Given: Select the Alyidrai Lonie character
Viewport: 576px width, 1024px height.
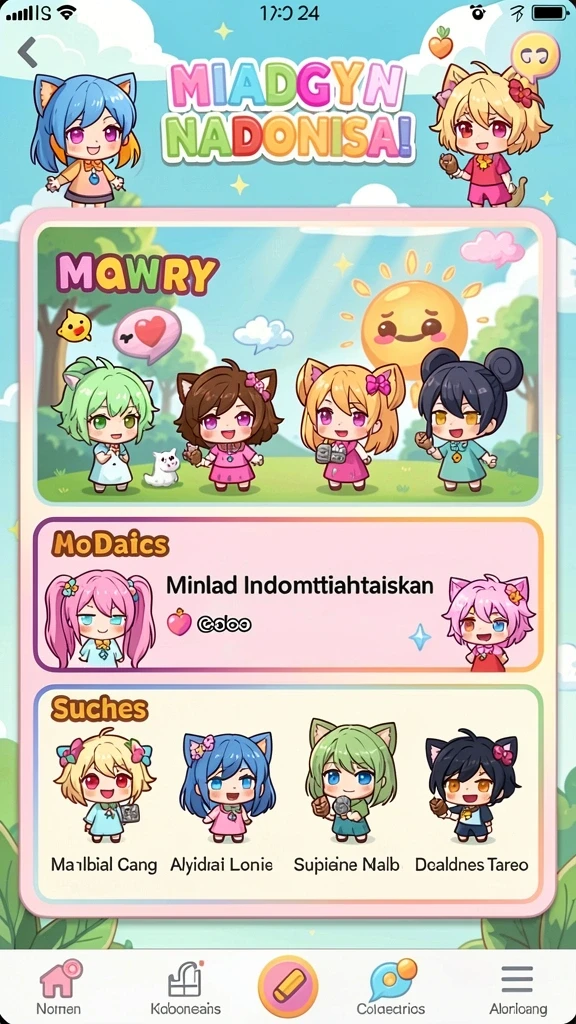Looking at the screenshot, I should tap(221, 802).
